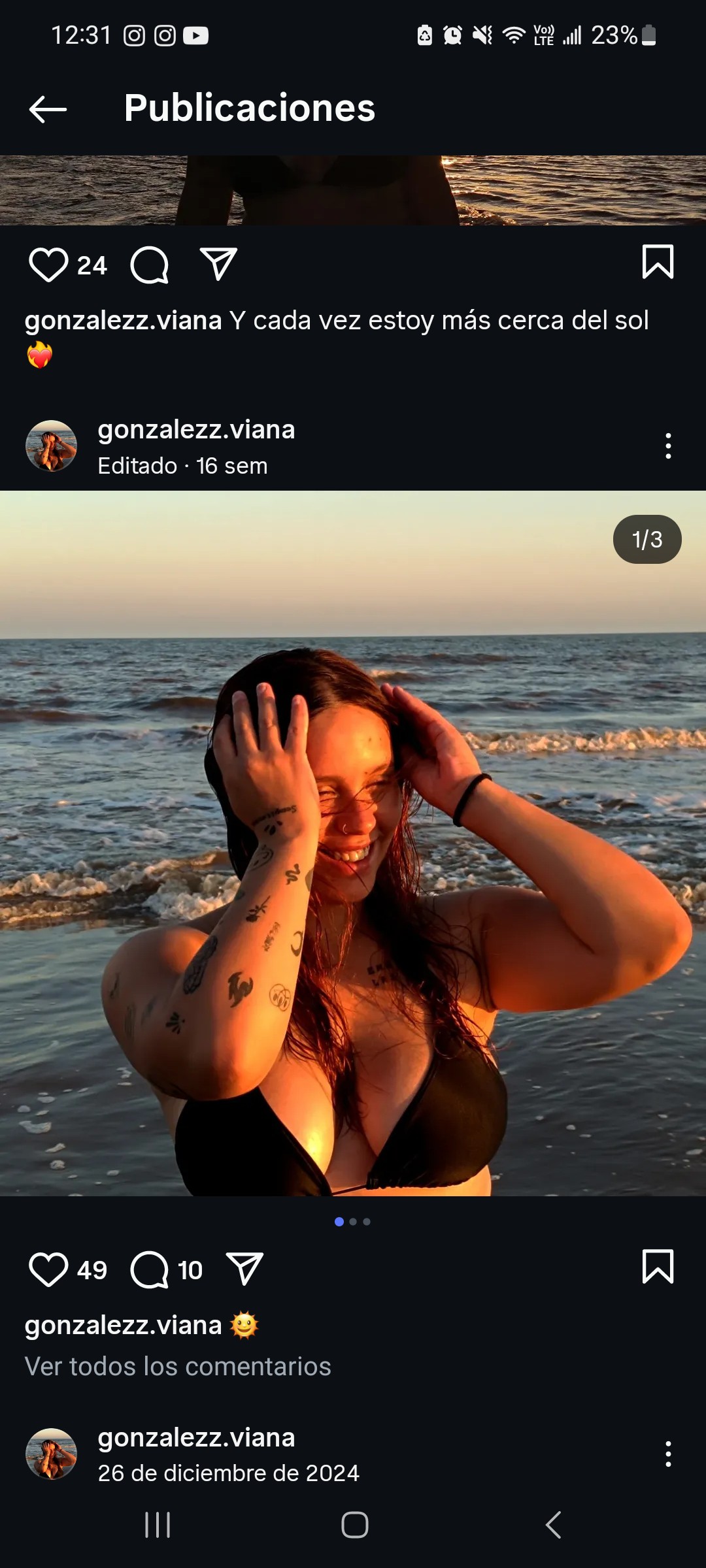The width and height of the screenshot is (706, 1568).
Task: Share the post with 24 likes
Action: (218, 265)
